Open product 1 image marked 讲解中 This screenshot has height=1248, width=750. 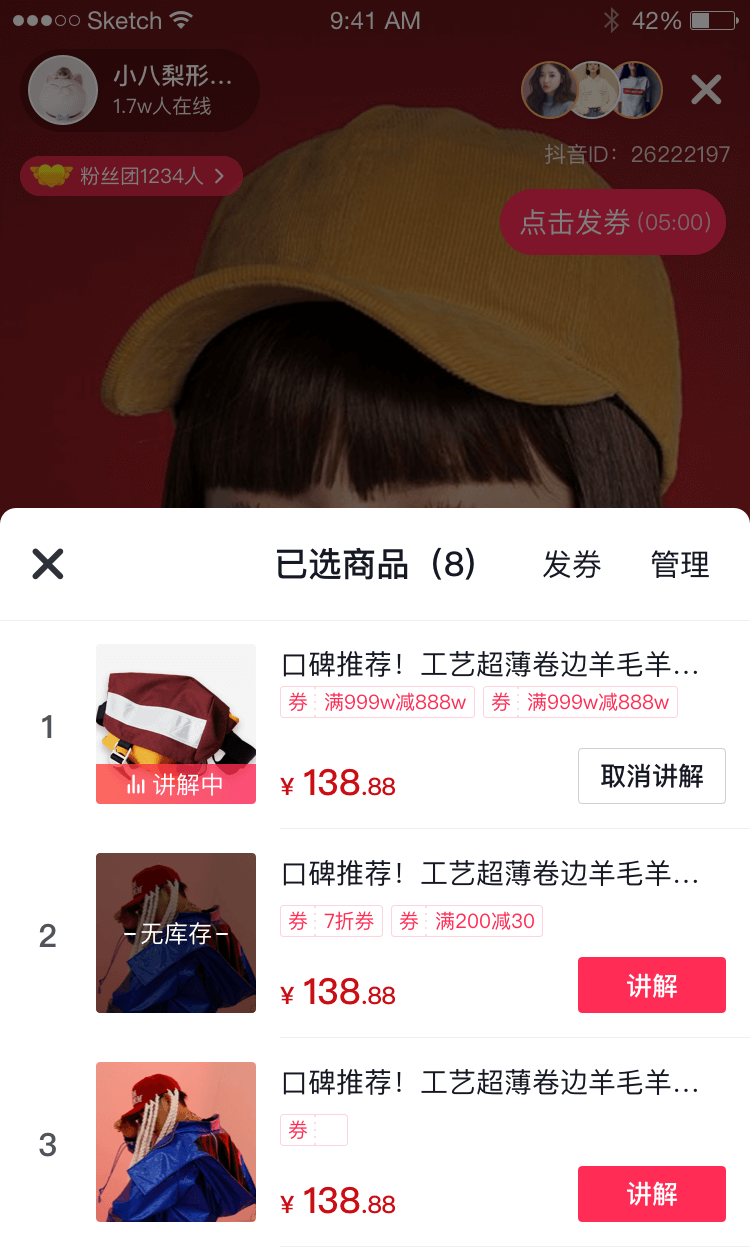176,723
